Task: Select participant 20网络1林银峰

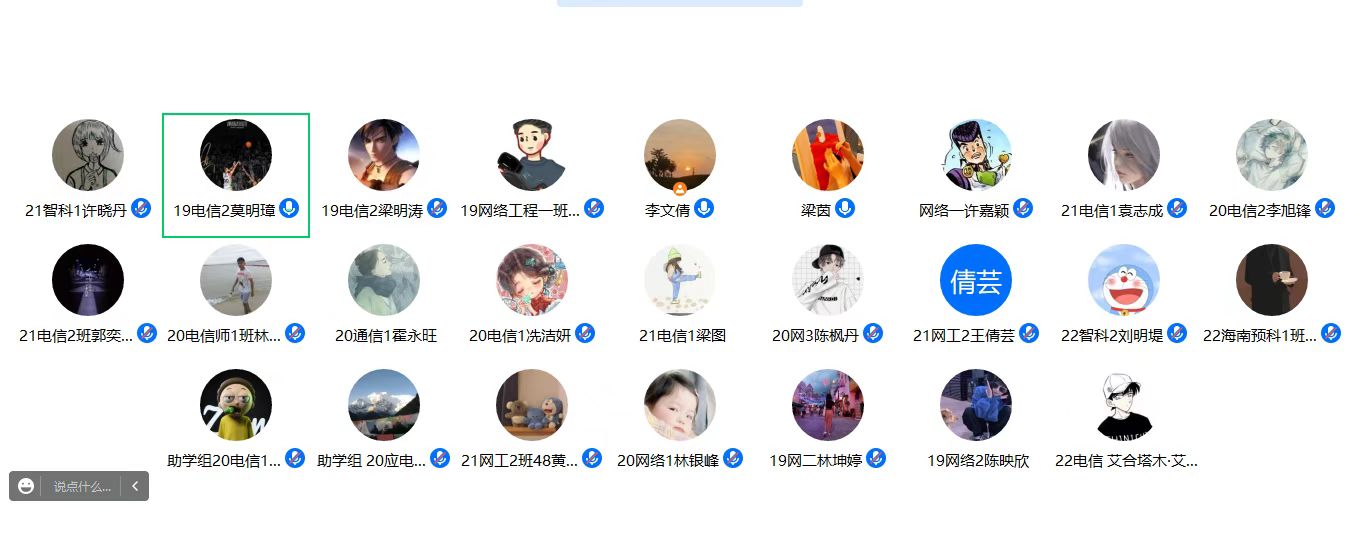Action: click(680, 406)
